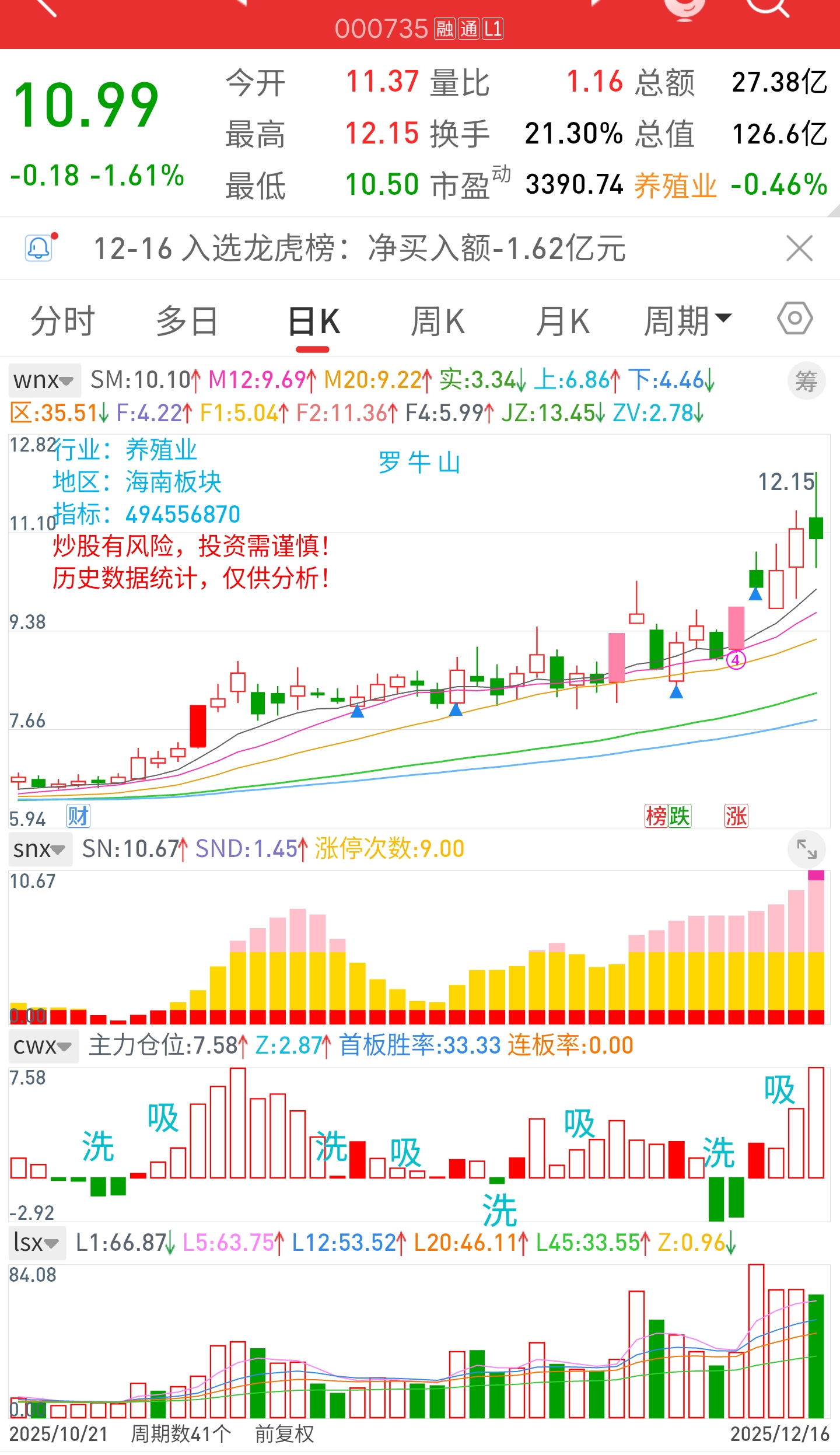Viewport: 840px width, 1455px height.
Task: Tap the 筹 chip distribution button
Action: (x=806, y=382)
